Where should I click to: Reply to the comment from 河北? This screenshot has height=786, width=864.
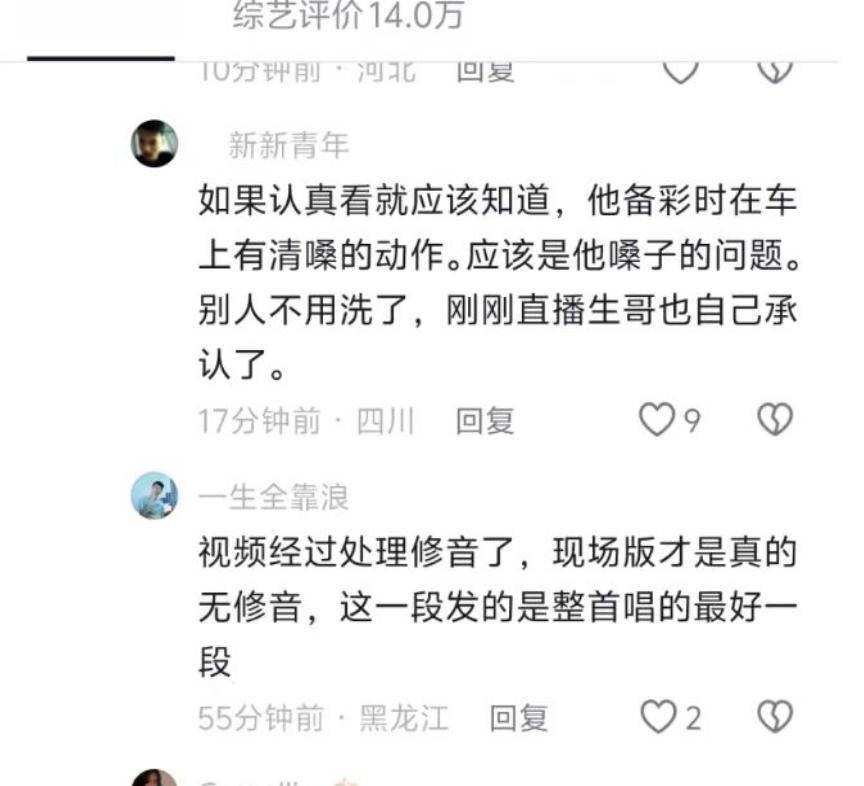click(x=485, y=70)
